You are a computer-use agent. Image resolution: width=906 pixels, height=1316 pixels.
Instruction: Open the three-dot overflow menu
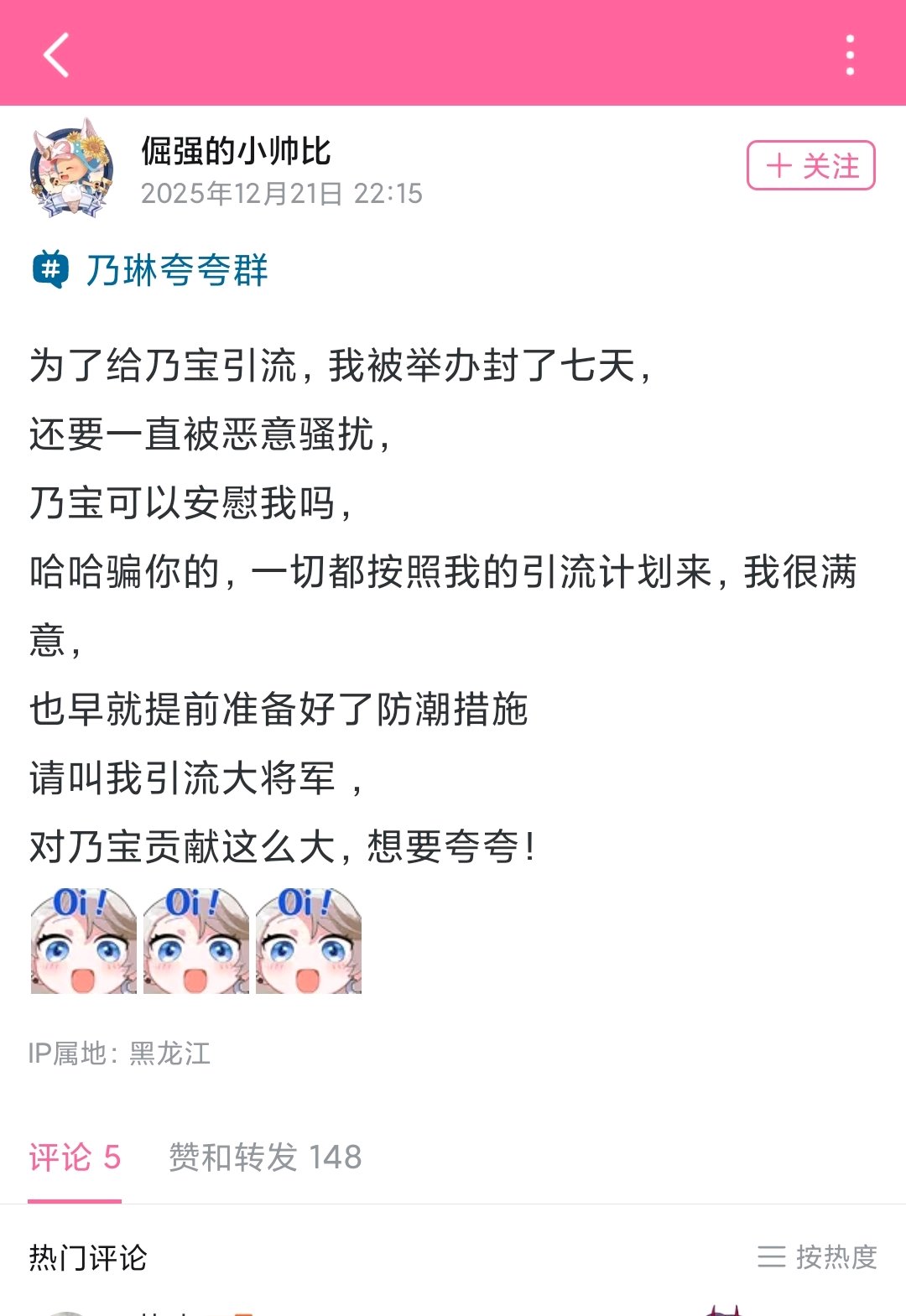pyautogui.click(x=850, y=55)
